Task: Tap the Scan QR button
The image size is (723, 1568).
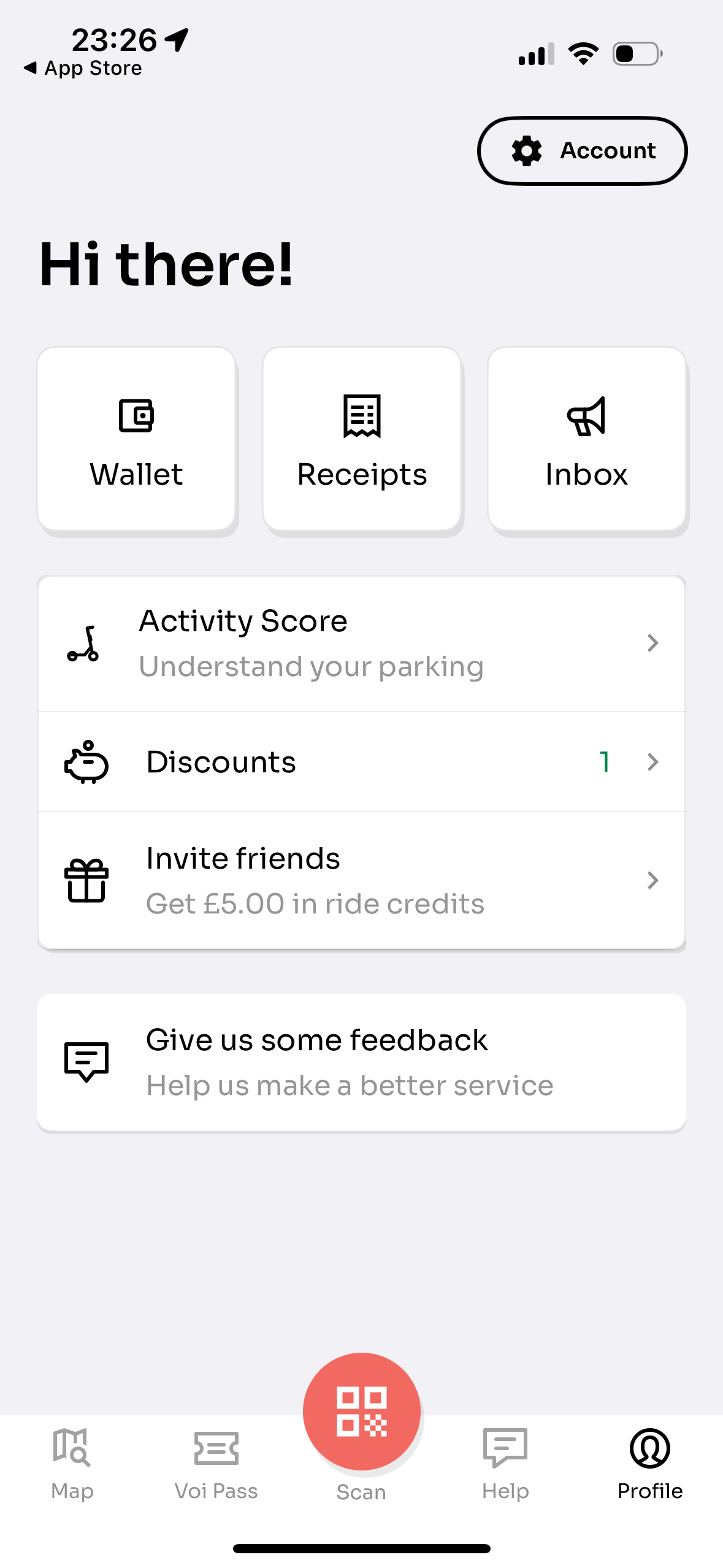Action: click(362, 1411)
